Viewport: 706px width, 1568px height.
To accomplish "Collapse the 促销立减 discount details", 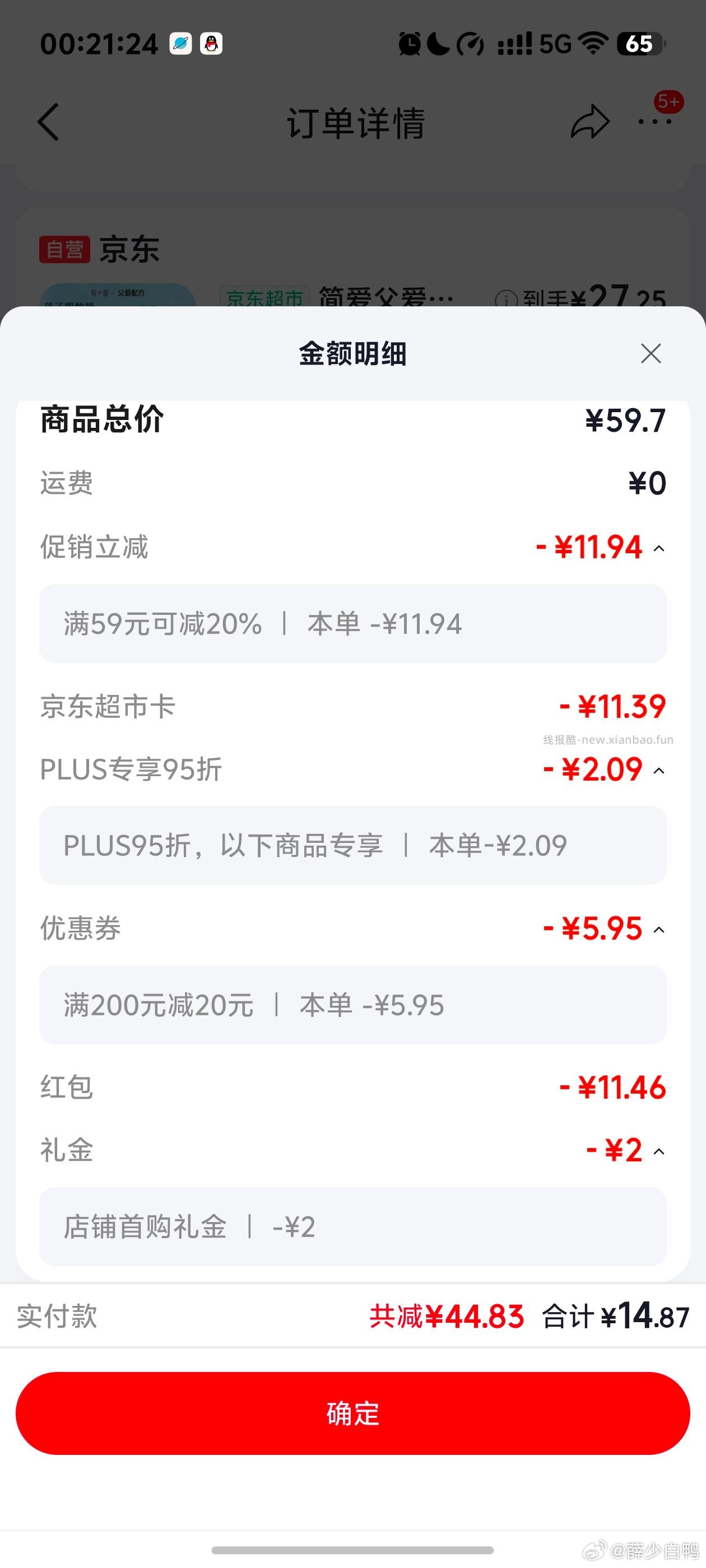I will pos(659,548).
